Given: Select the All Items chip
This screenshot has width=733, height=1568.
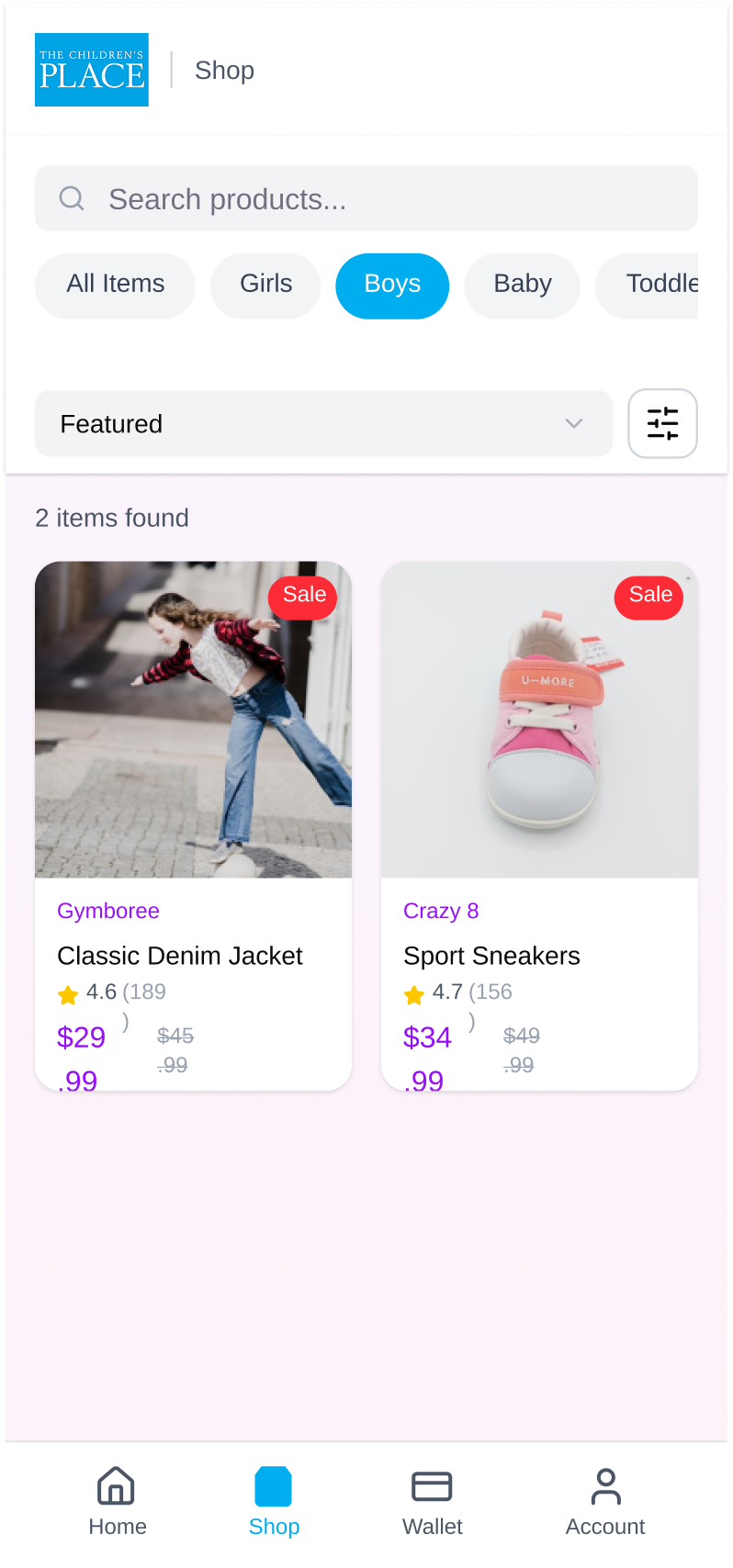Looking at the screenshot, I should coord(116,285).
